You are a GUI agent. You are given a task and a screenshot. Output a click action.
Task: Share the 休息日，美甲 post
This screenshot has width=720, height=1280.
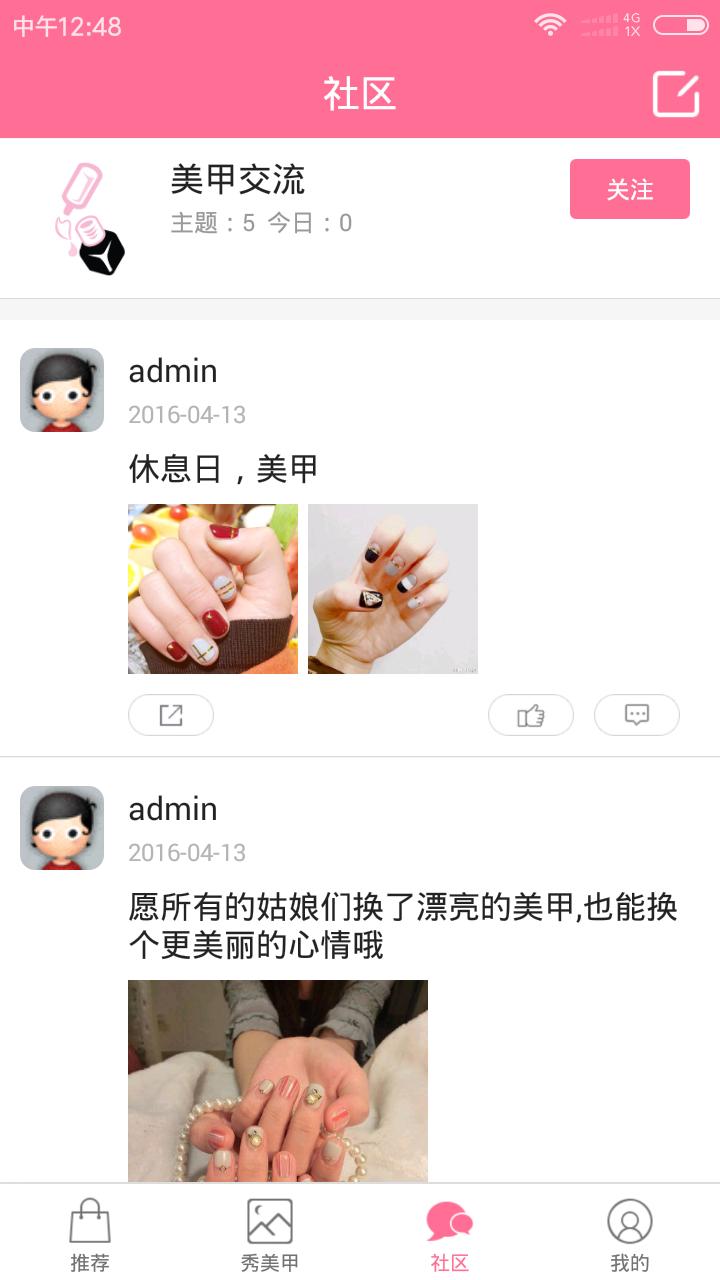171,715
